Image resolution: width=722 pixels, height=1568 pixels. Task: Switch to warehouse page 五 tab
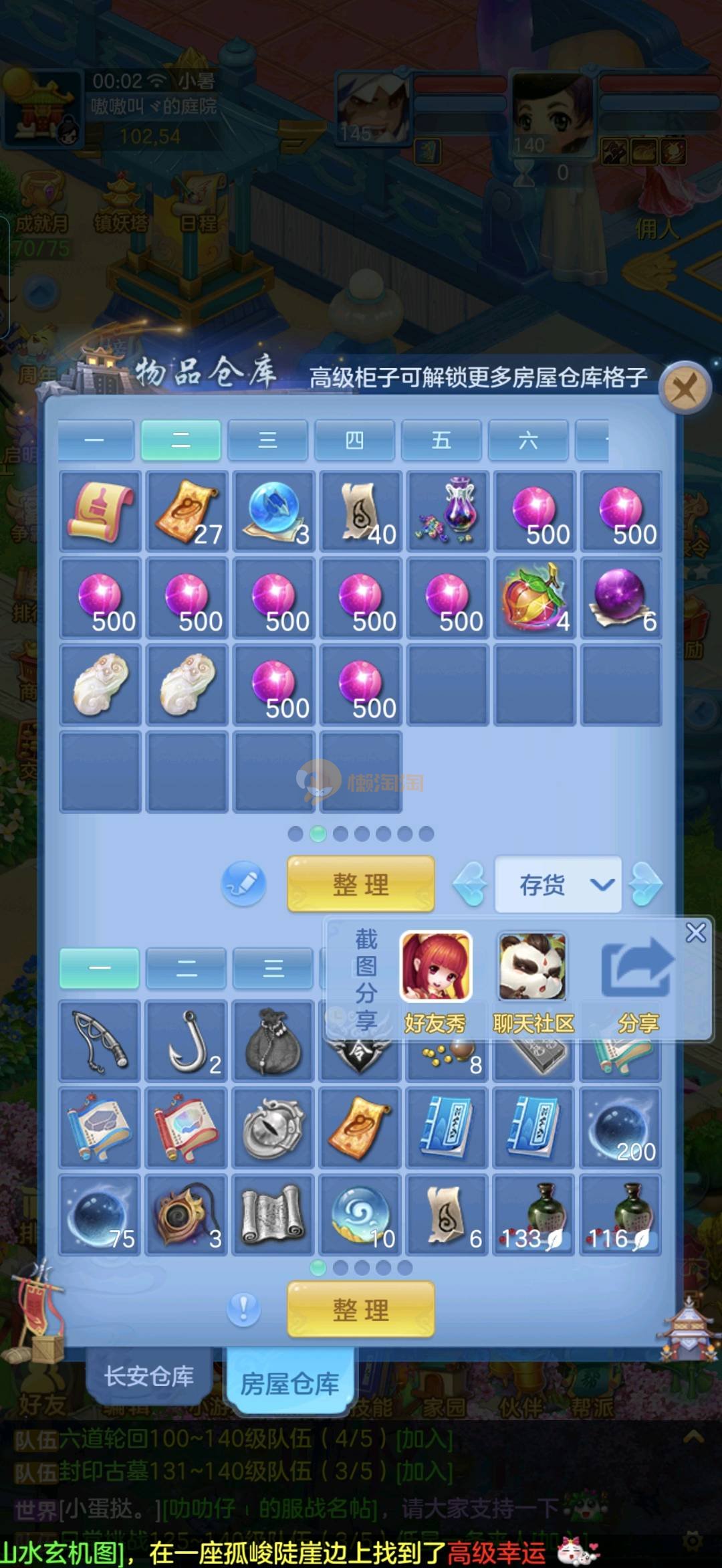tap(441, 440)
